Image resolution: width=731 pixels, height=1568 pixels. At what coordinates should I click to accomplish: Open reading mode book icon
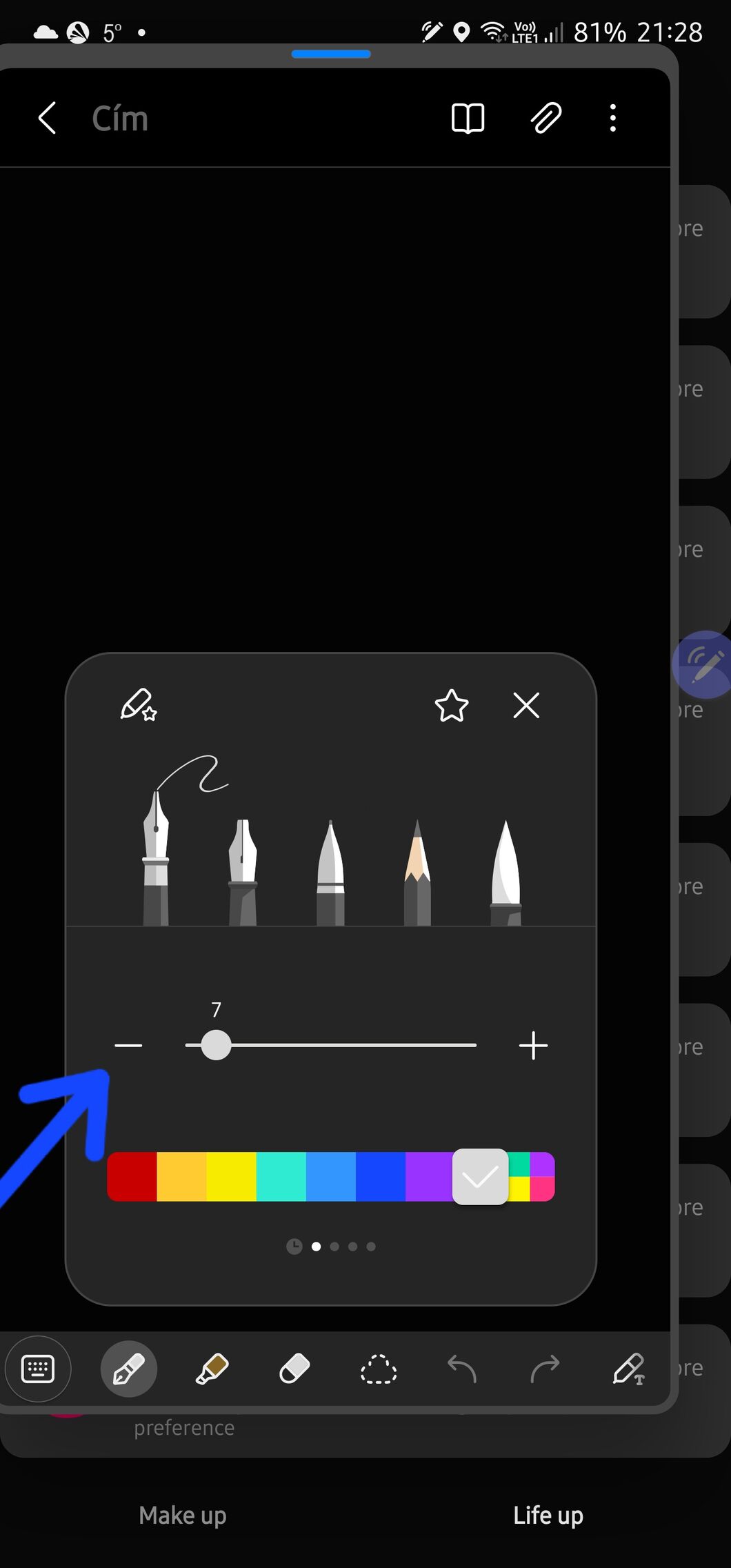pyautogui.click(x=468, y=118)
